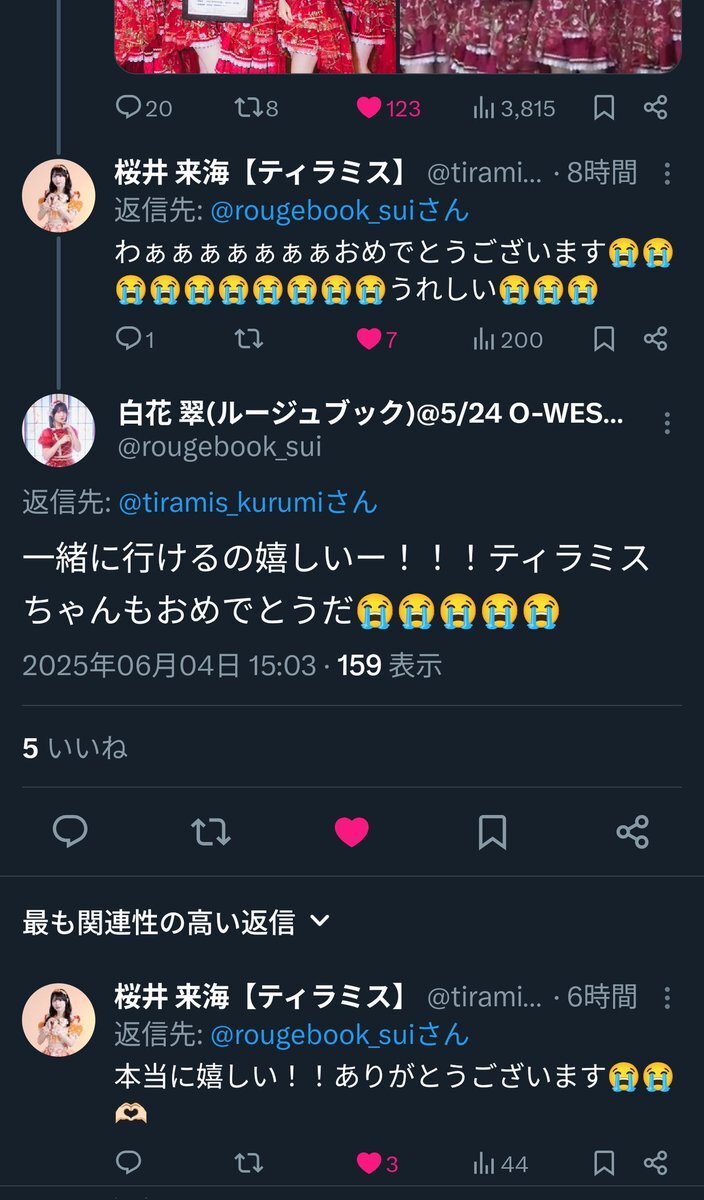
Task: Open the overflow menu on 白花 翠's post
Action: click(x=667, y=423)
